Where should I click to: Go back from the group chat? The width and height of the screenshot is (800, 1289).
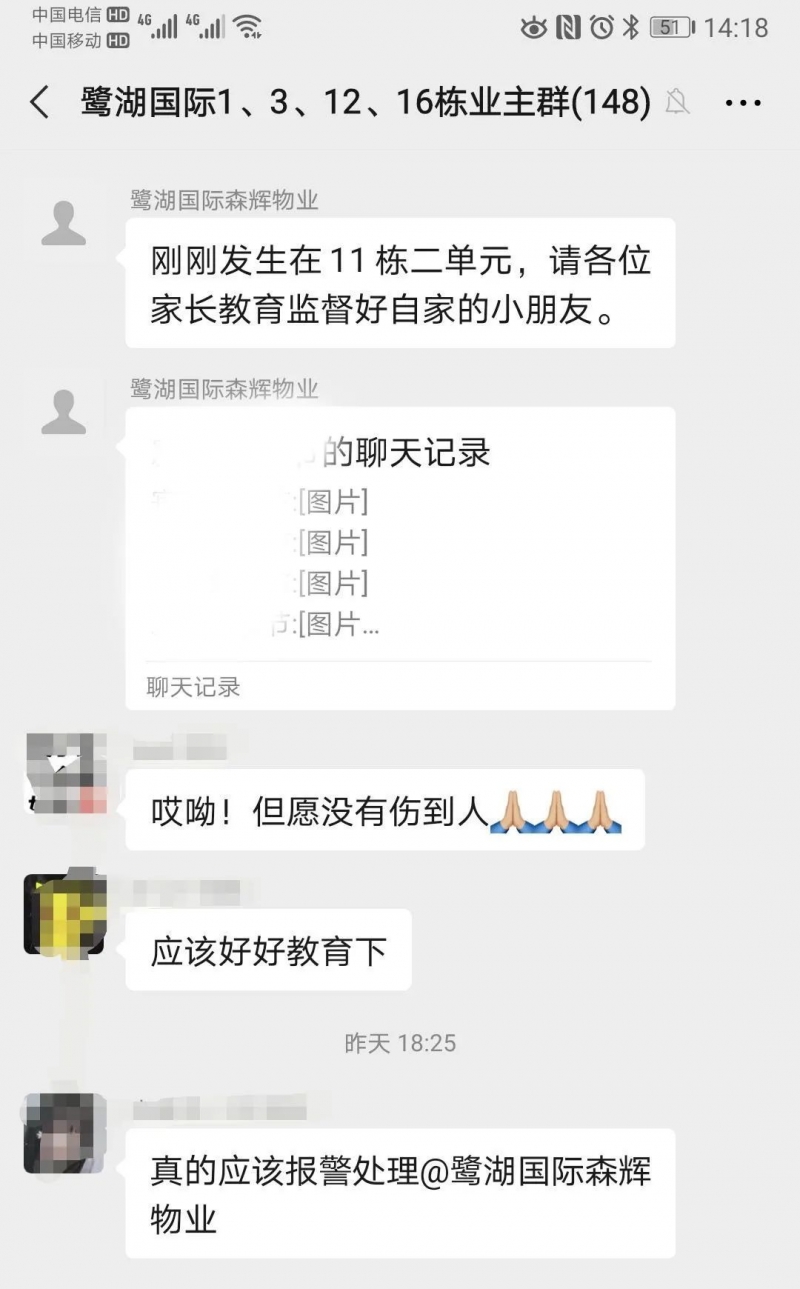[40, 102]
